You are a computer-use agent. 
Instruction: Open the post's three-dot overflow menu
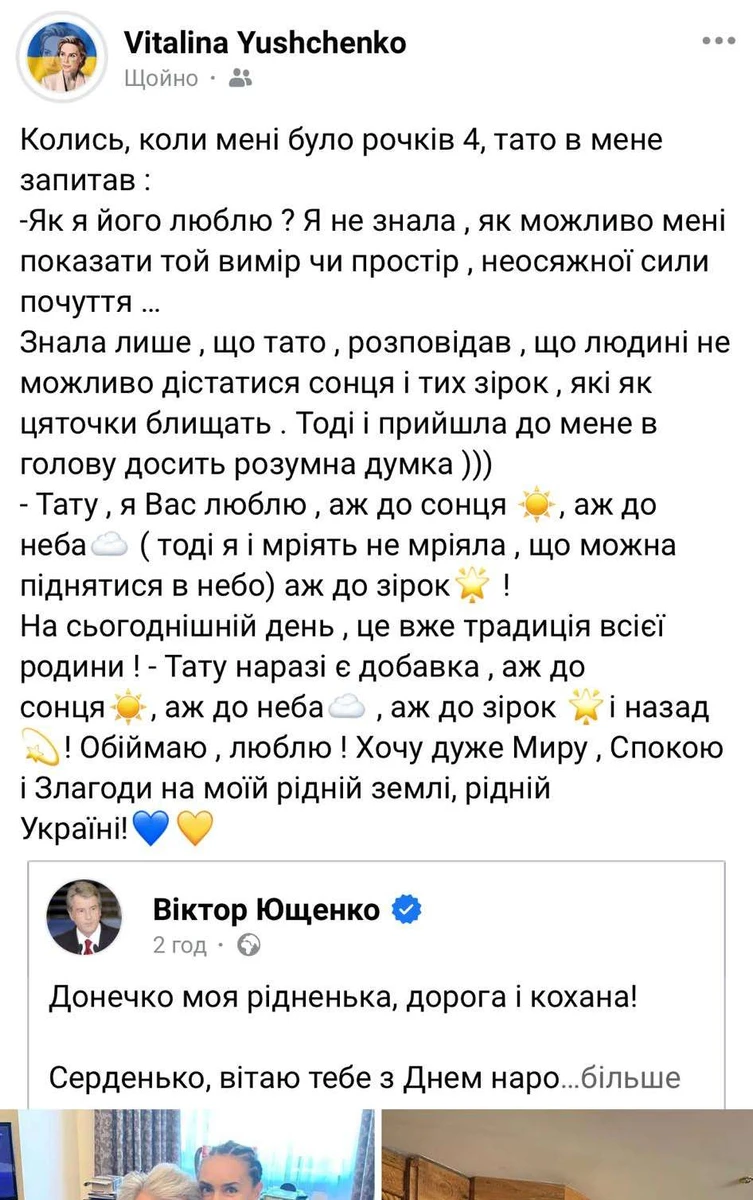(718, 41)
